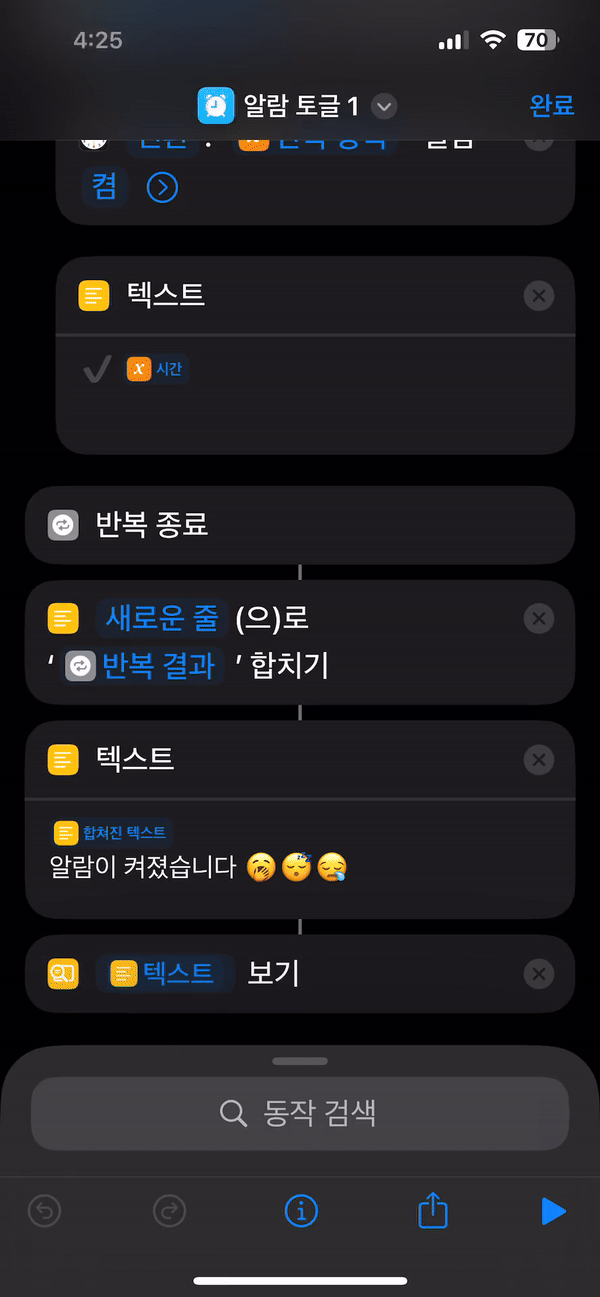
Task: Undo the last edit
Action: tap(44, 1212)
